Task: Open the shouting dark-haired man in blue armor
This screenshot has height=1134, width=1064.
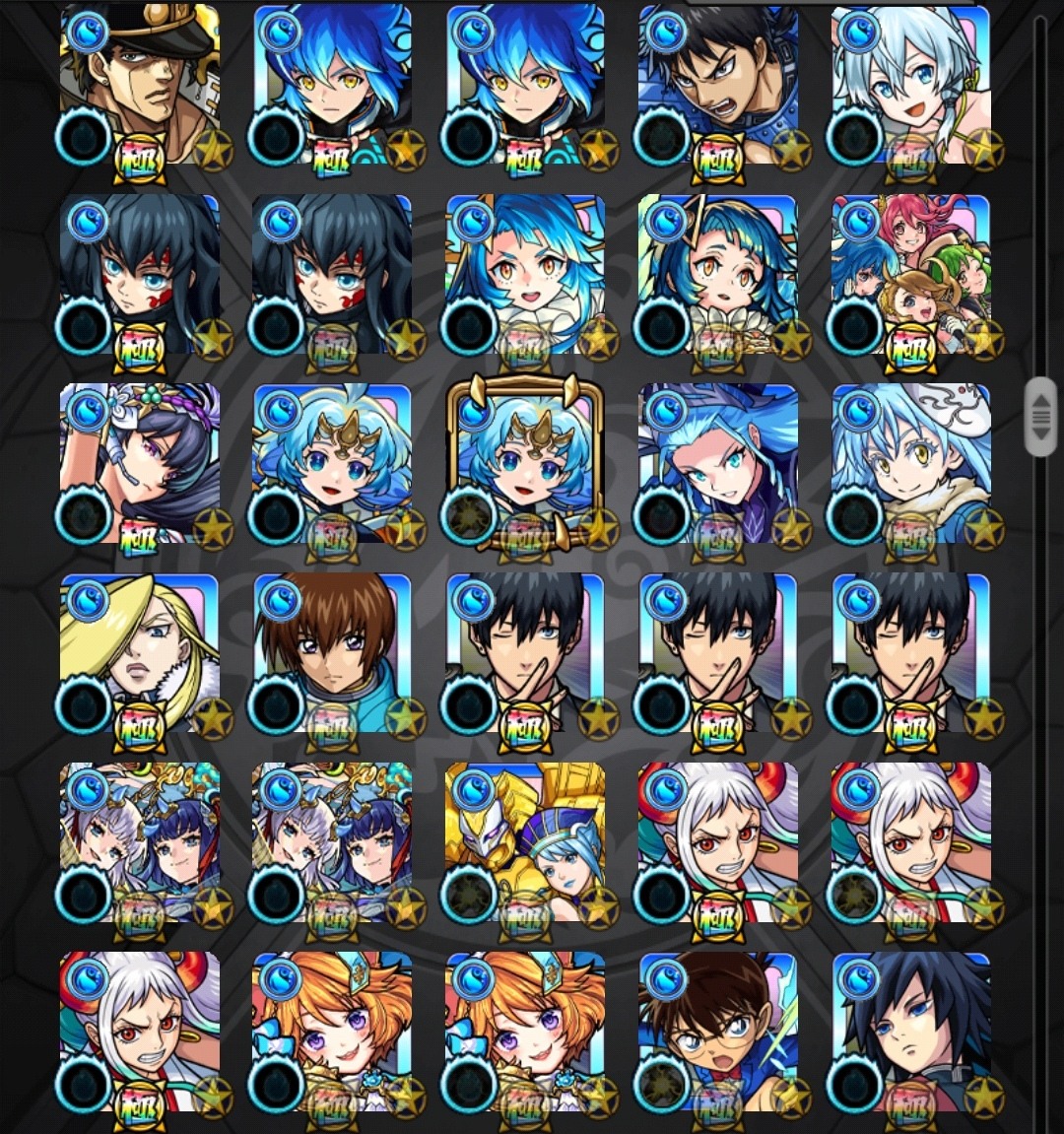Action: pyautogui.click(x=718, y=85)
